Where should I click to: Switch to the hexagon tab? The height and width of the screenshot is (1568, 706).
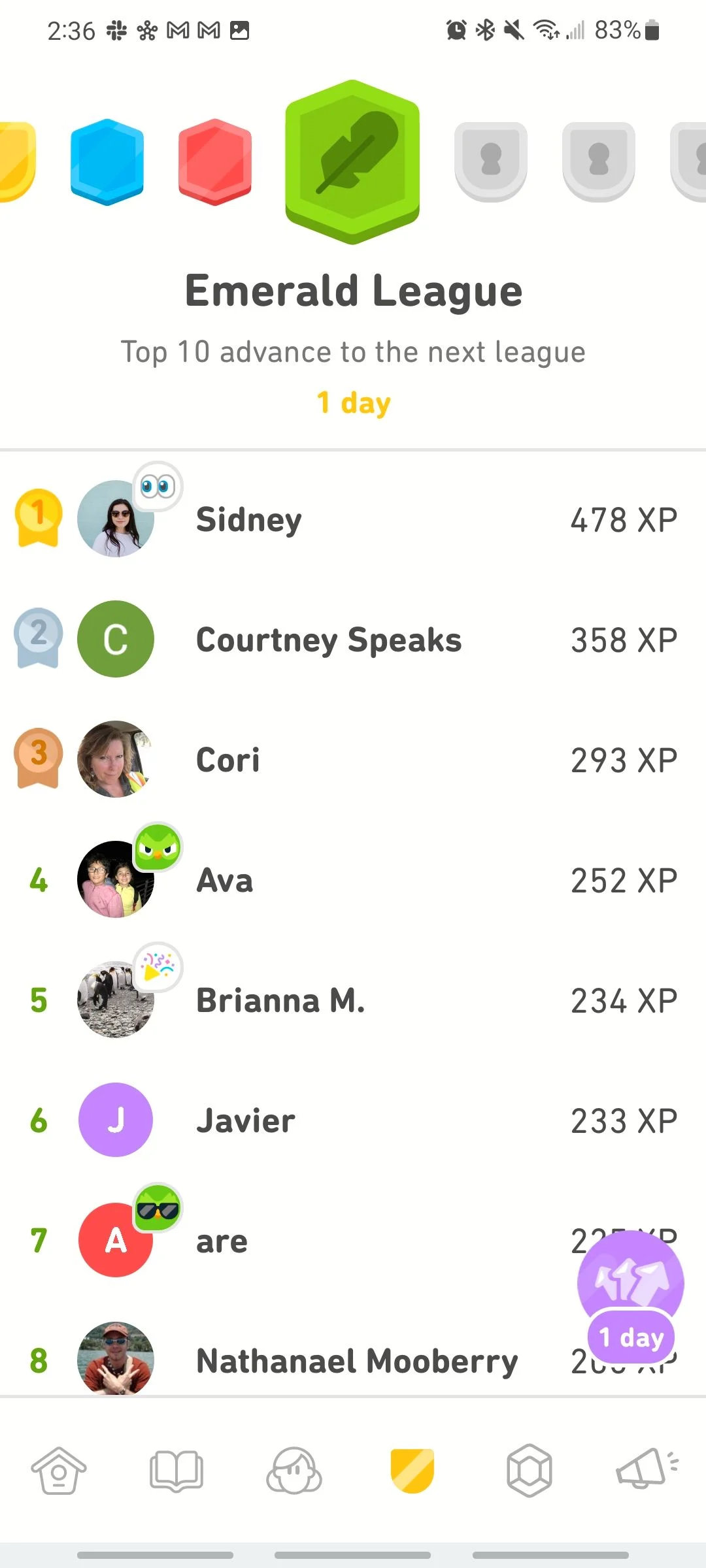(x=529, y=1471)
